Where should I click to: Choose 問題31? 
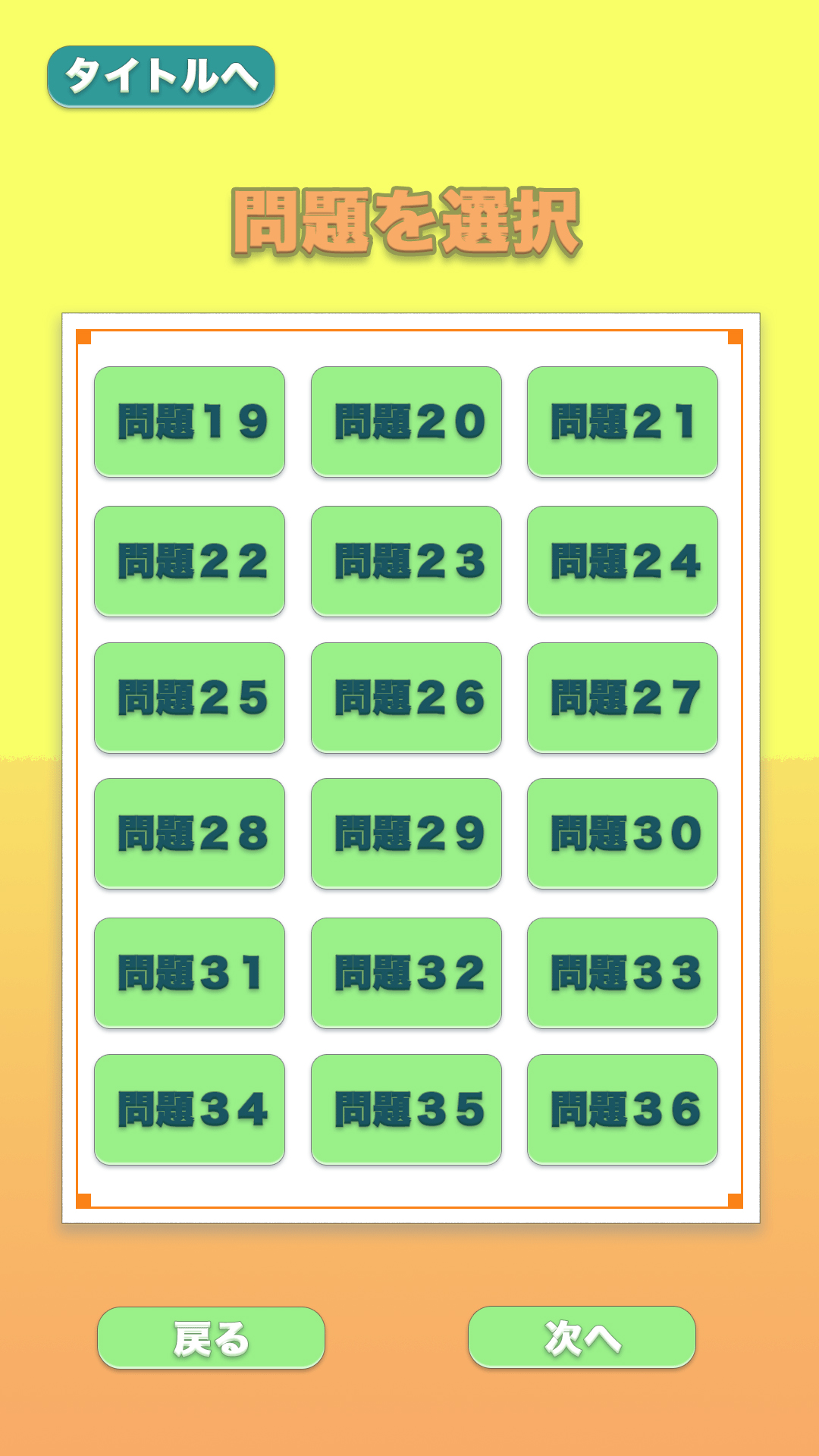pyautogui.click(x=190, y=973)
